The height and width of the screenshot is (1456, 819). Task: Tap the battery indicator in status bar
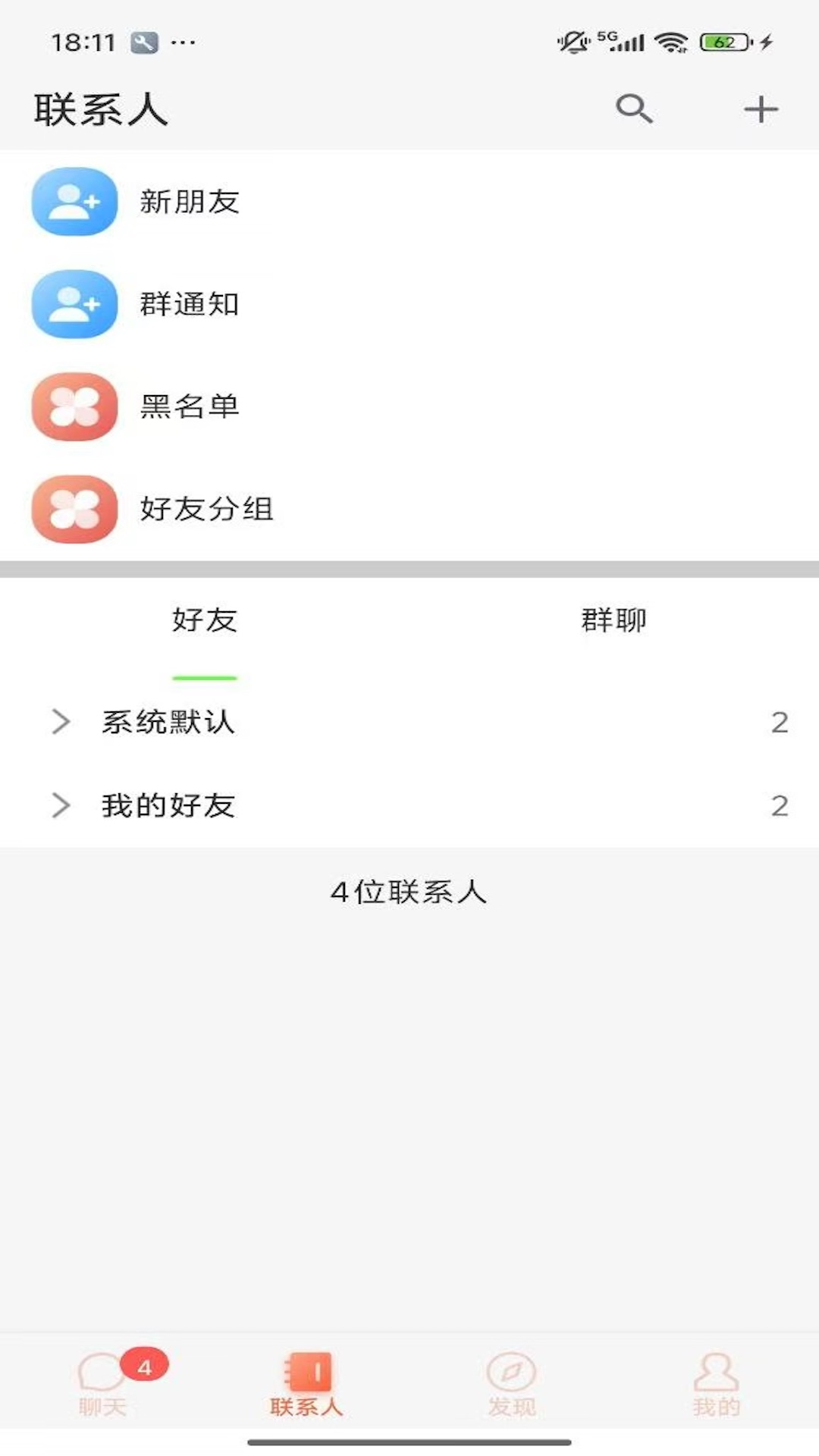719,43
